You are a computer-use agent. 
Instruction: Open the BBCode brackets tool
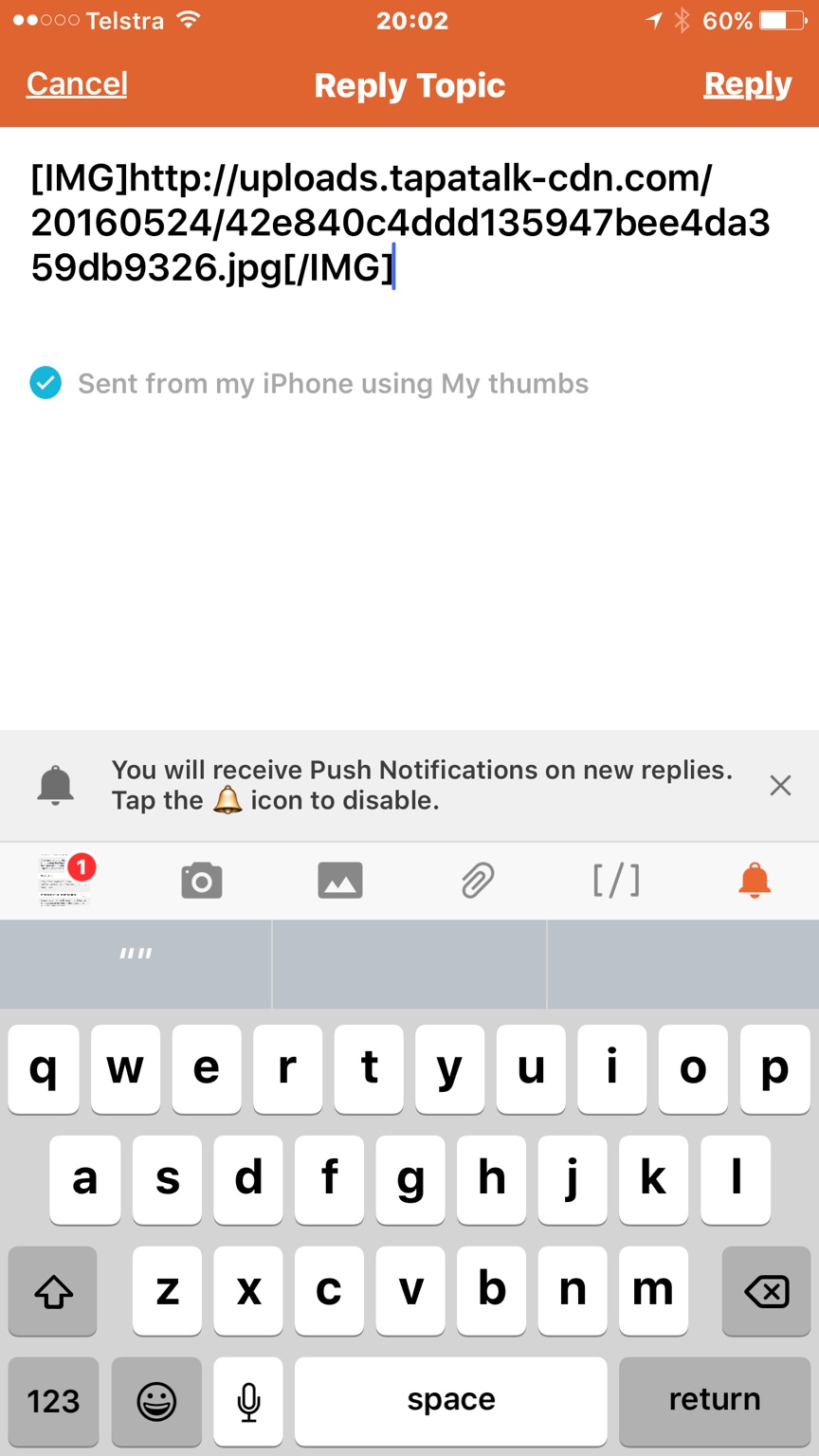click(x=616, y=881)
